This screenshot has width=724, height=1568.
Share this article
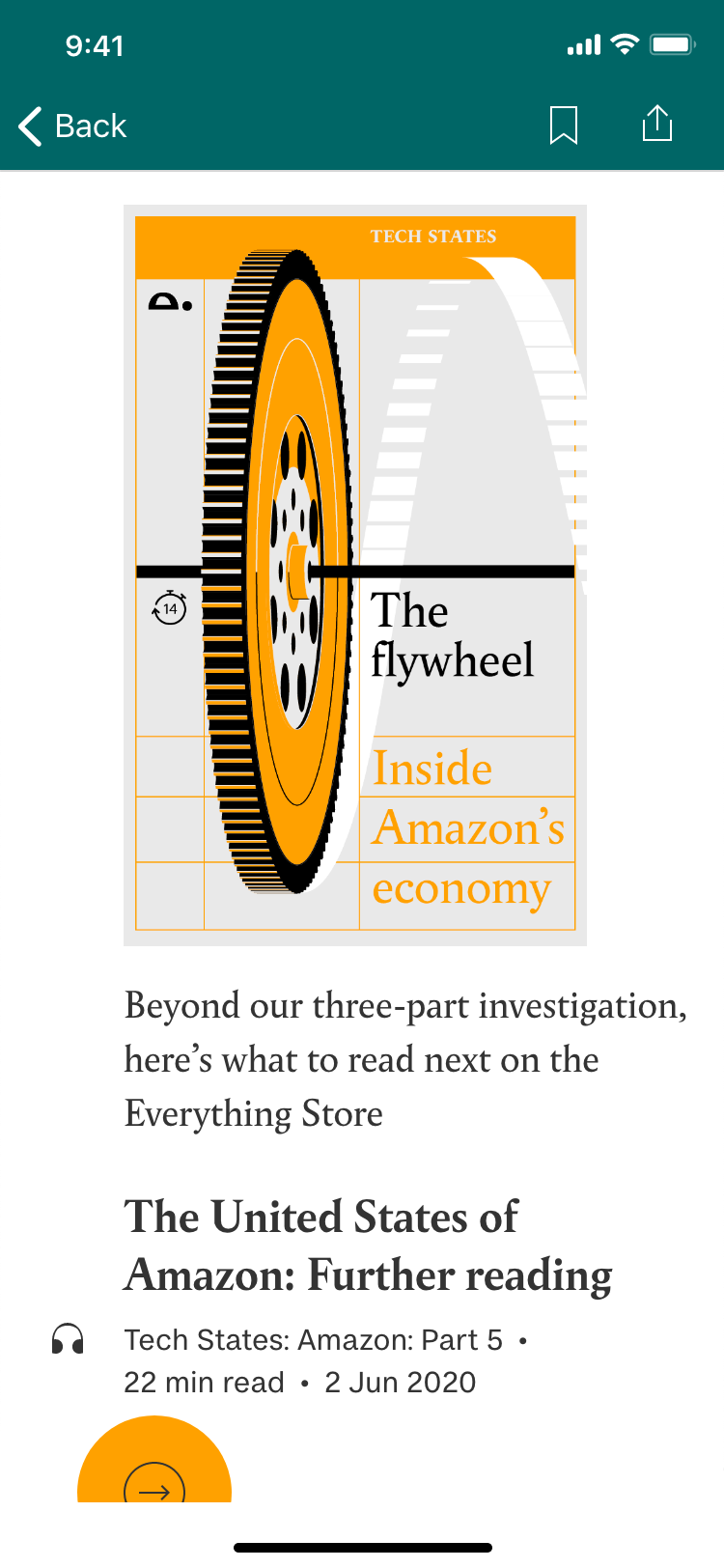tap(657, 124)
